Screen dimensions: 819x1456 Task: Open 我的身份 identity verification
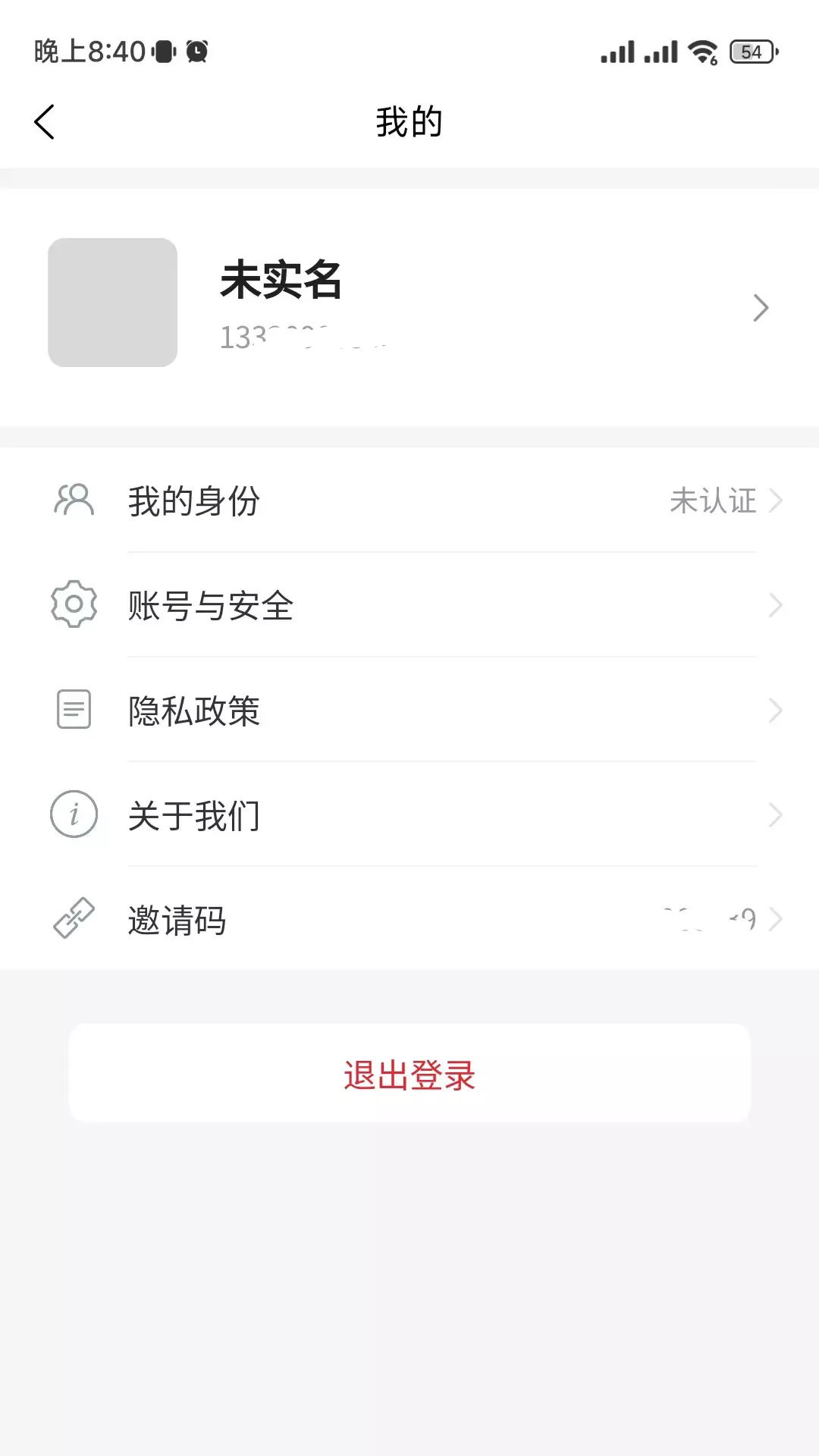coord(409,500)
